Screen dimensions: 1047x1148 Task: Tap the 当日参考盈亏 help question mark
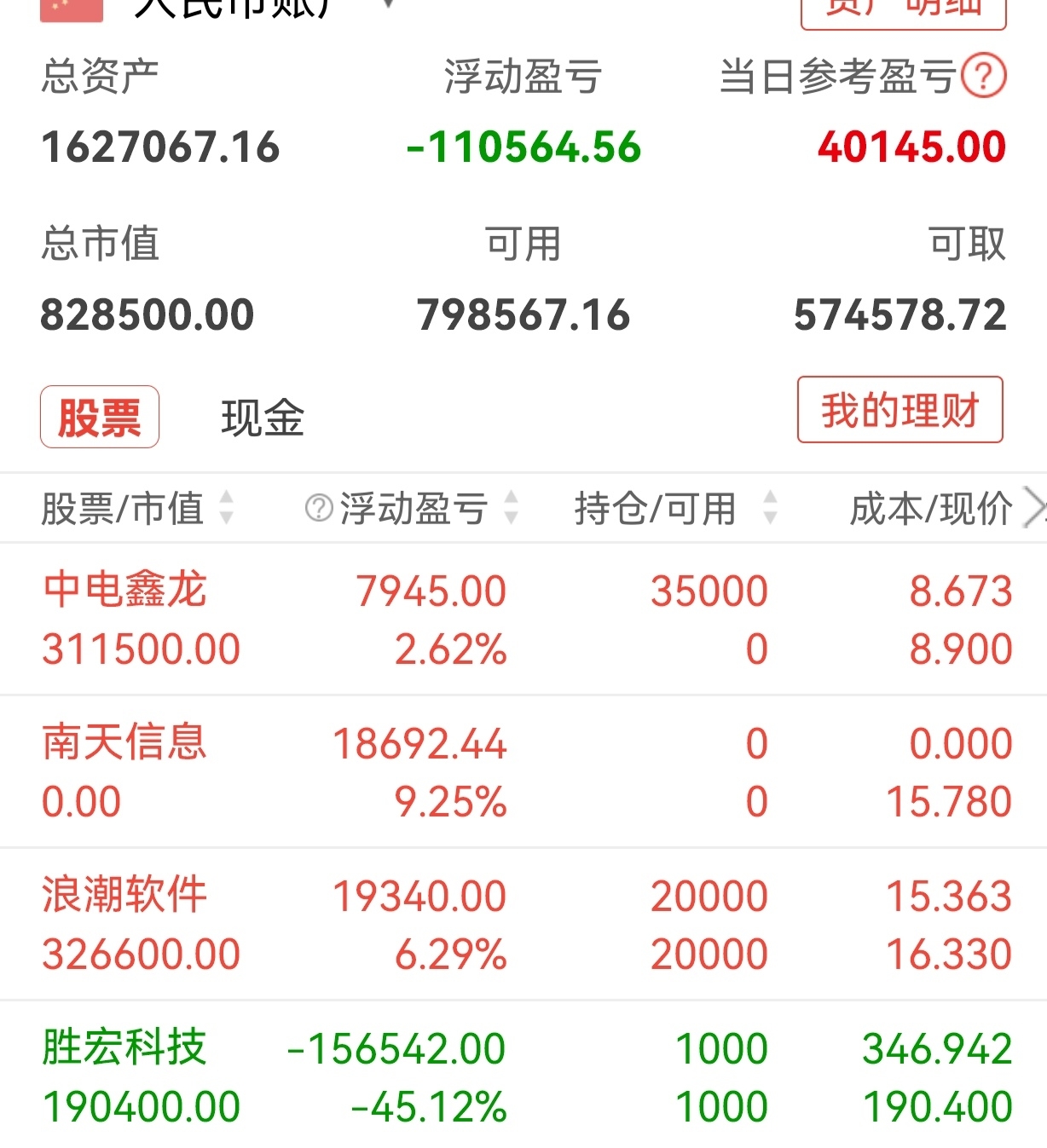point(983,76)
